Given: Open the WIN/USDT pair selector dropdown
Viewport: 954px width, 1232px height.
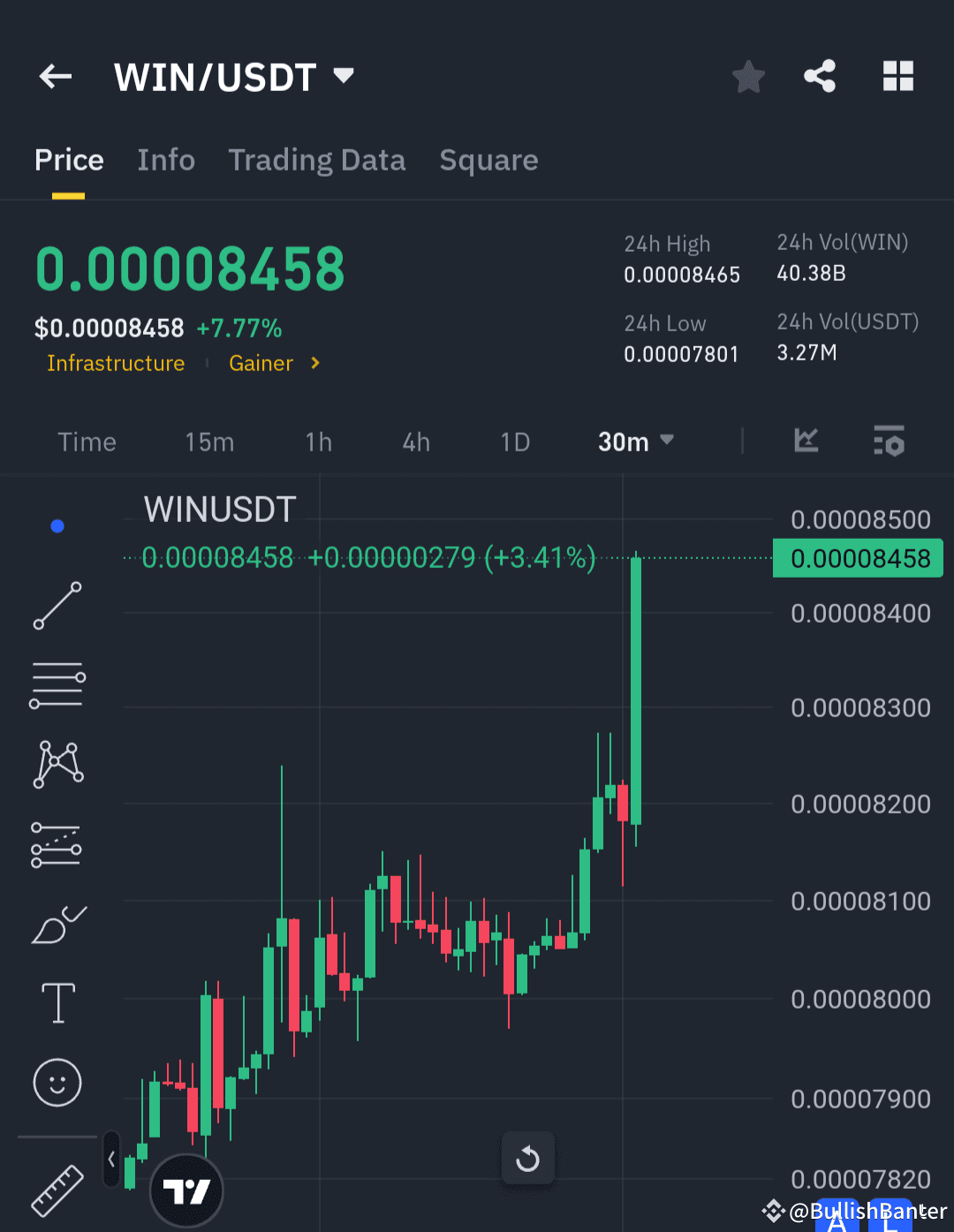Looking at the screenshot, I should click(x=344, y=76).
